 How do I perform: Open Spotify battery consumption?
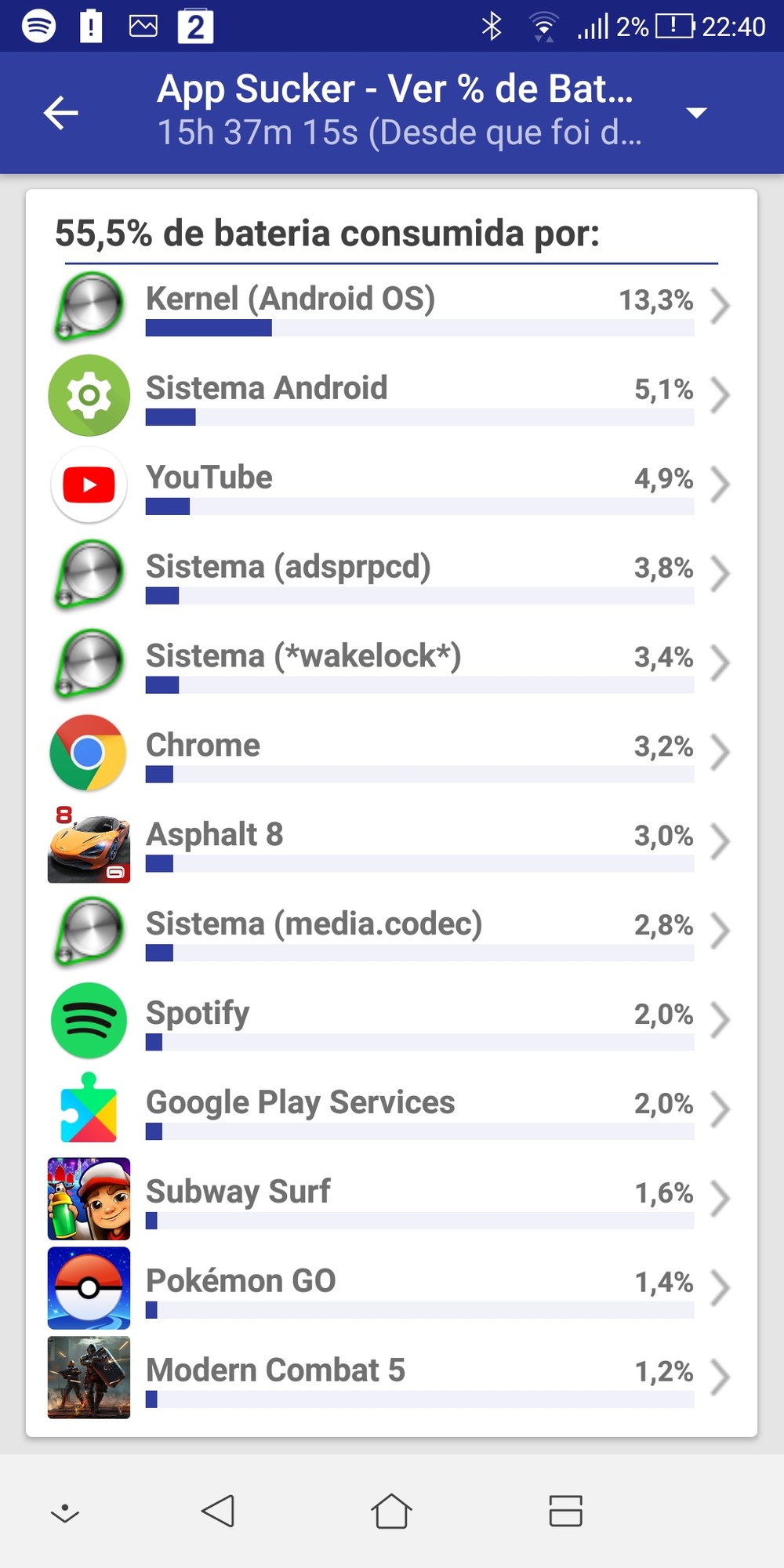coord(392,1021)
